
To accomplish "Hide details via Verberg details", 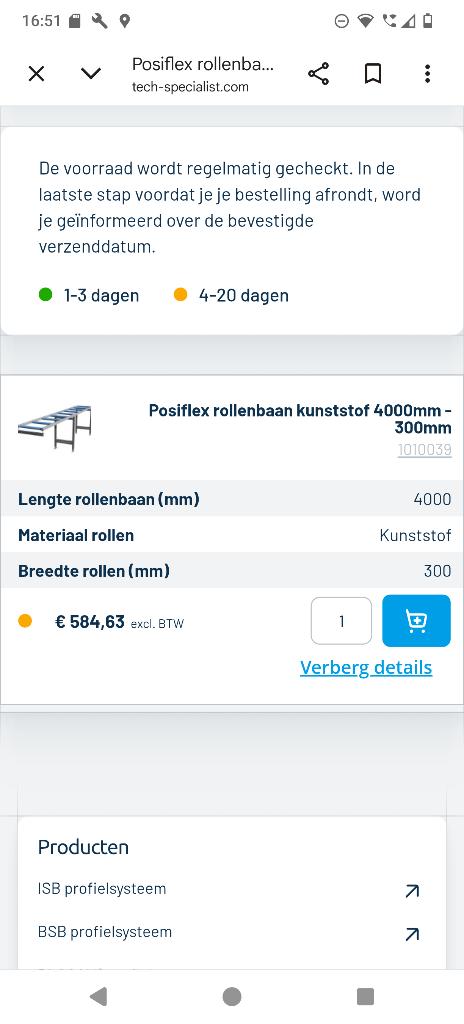I will 366,667.
